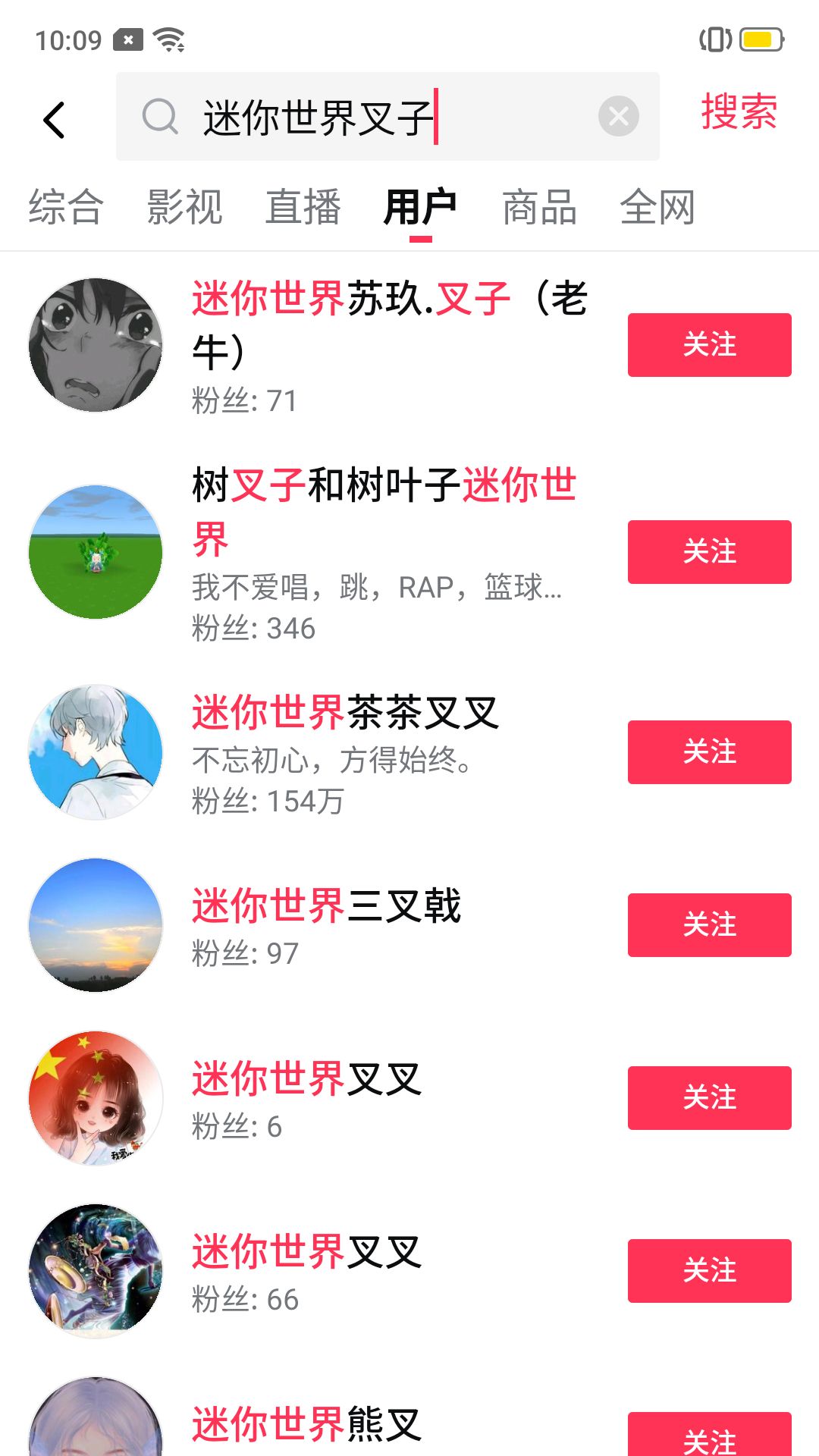819x1456 pixels.
Task: Follow 迷你世界叉叉 with 66 fans
Action: click(709, 1271)
